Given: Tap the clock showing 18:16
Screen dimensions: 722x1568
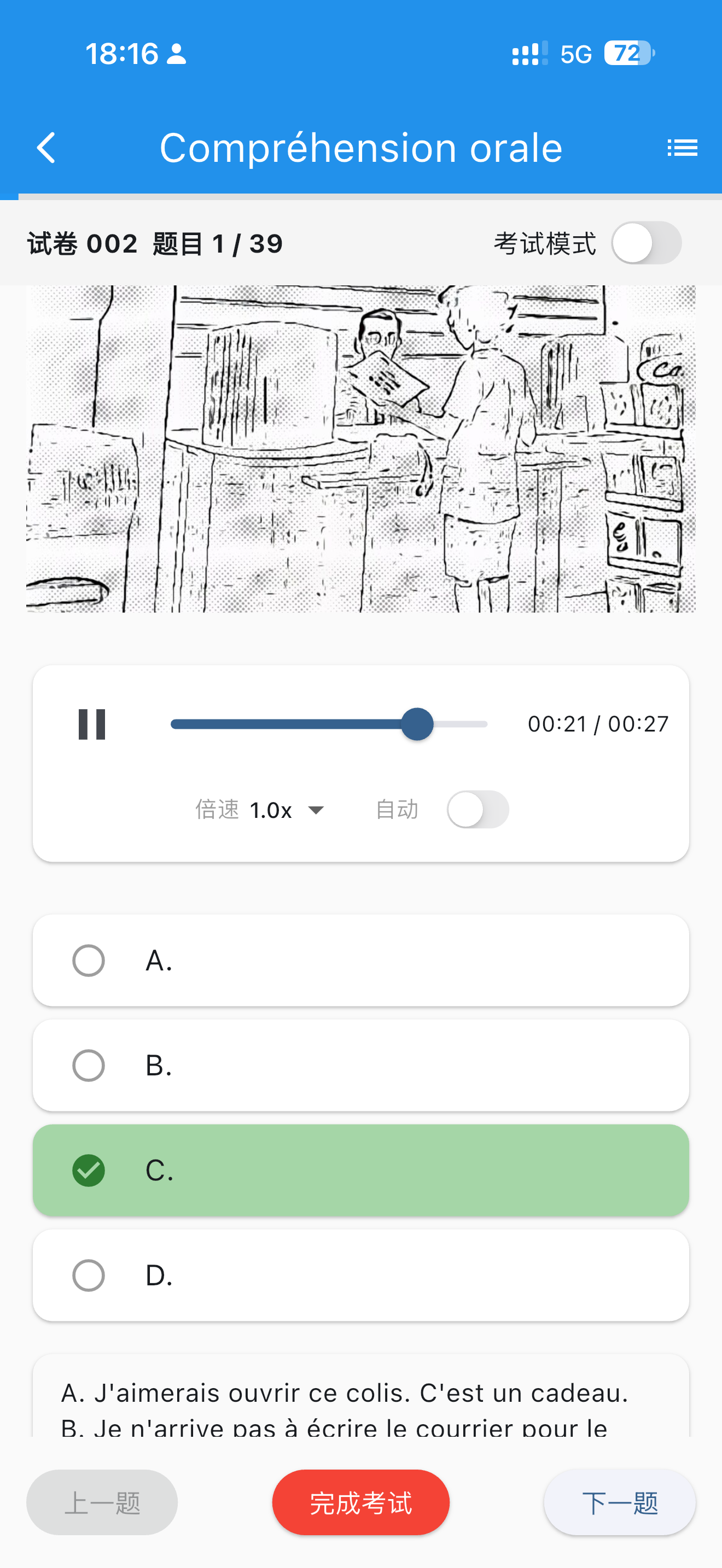Looking at the screenshot, I should (122, 54).
